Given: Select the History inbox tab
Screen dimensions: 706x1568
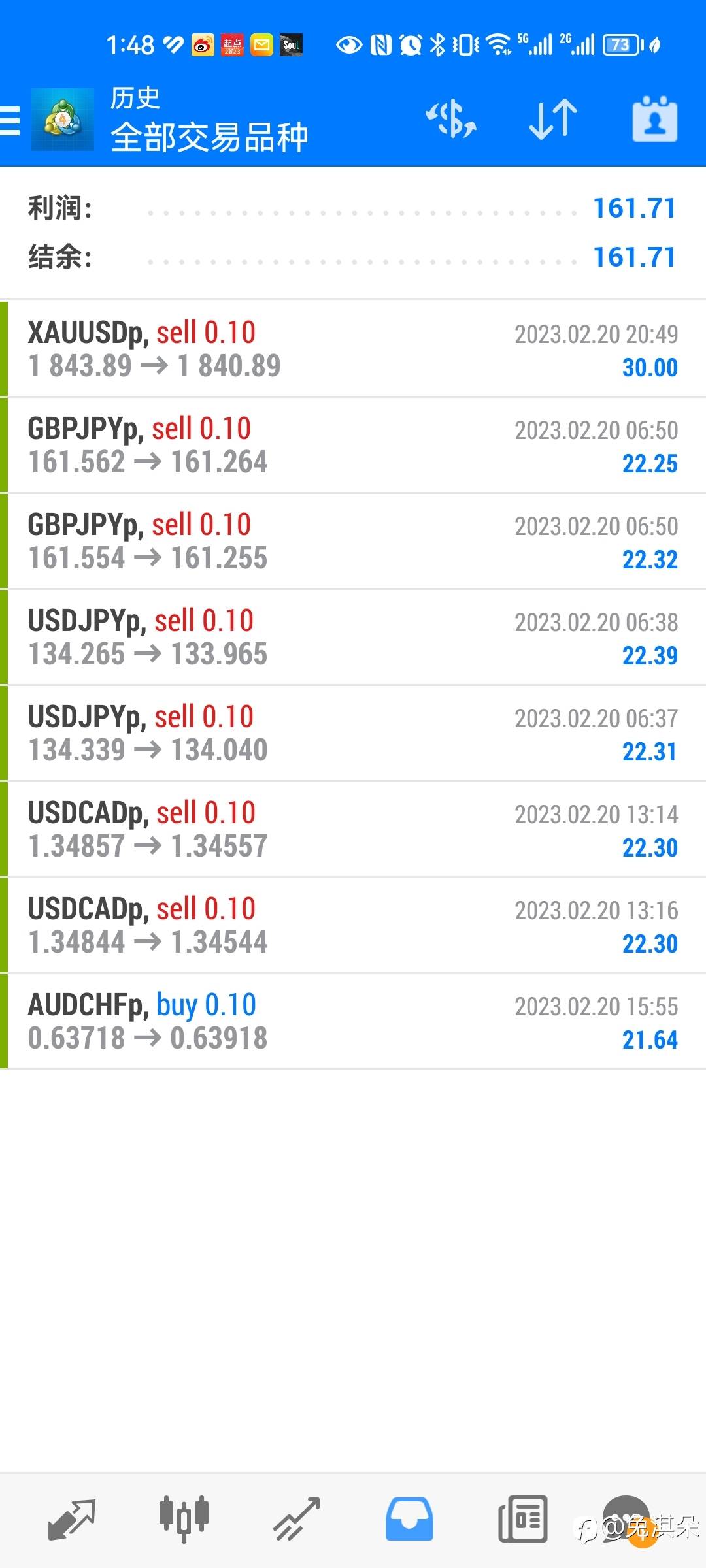Looking at the screenshot, I should tap(409, 1520).
